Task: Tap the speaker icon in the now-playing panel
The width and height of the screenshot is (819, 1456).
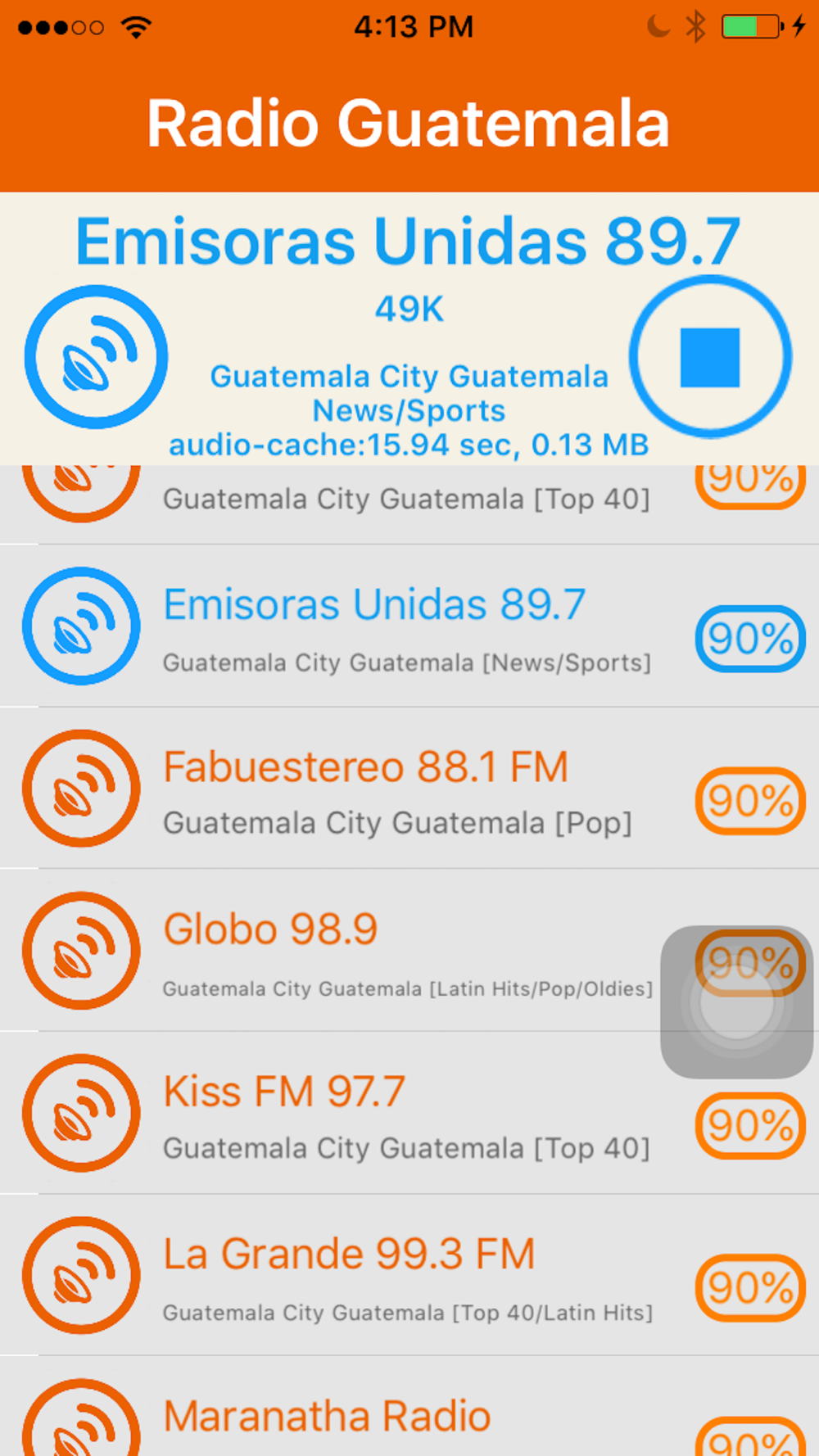Action: (x=97, y=357)
